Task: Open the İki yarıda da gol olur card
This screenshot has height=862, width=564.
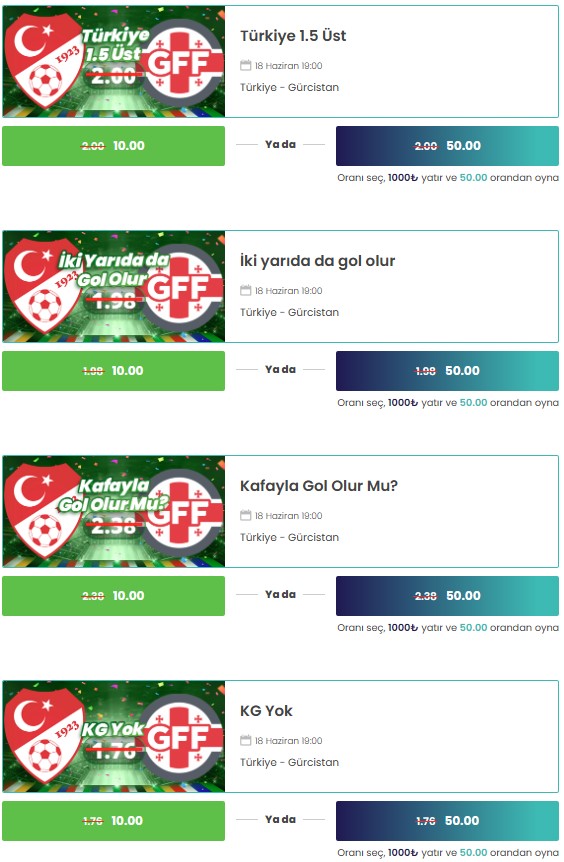Action: point(280,286)
